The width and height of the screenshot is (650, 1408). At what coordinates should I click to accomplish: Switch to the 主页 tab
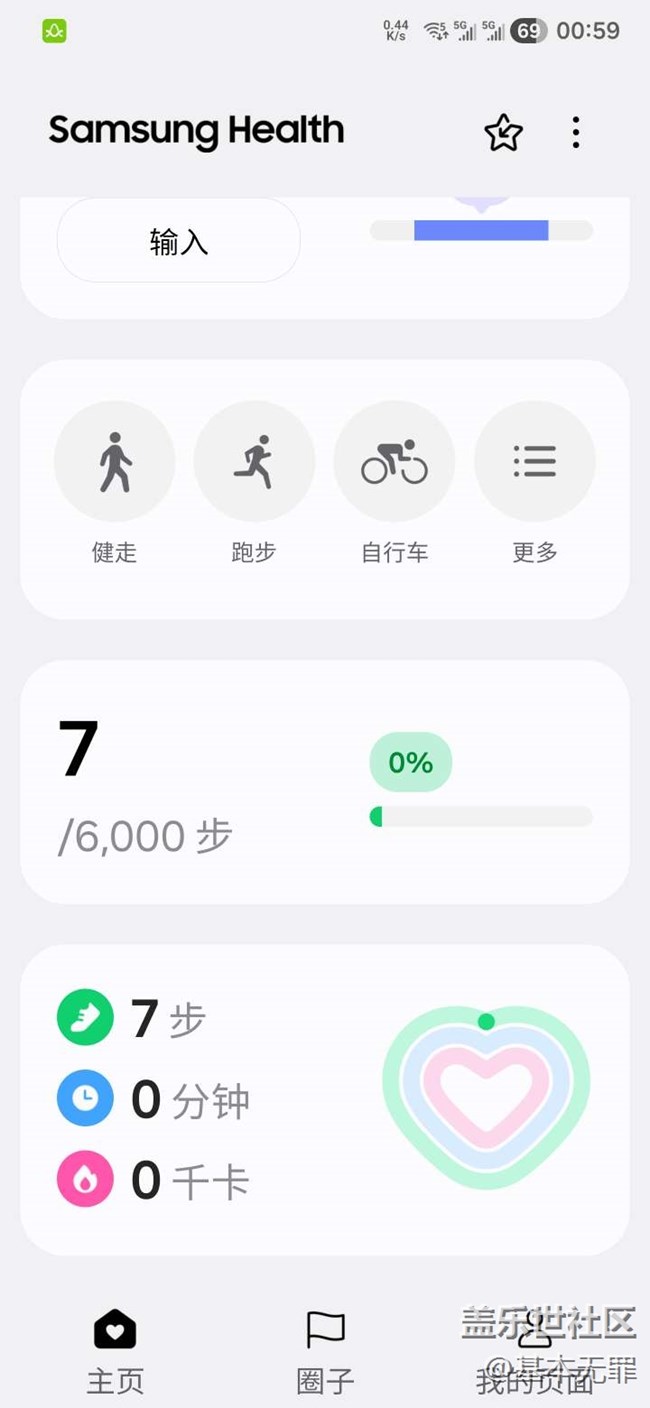point(115,1350)
